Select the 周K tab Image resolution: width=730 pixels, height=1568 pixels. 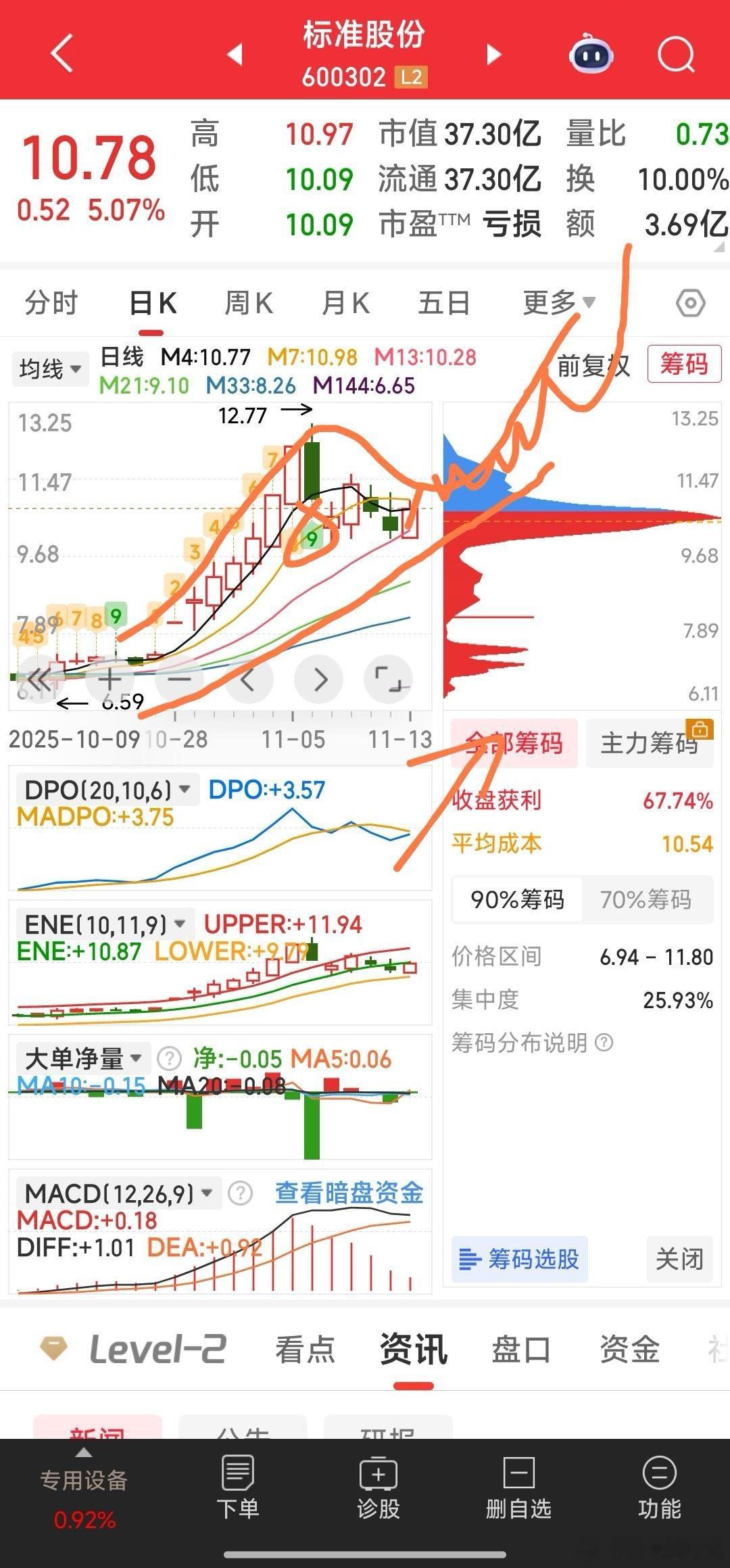coord(248,303)
